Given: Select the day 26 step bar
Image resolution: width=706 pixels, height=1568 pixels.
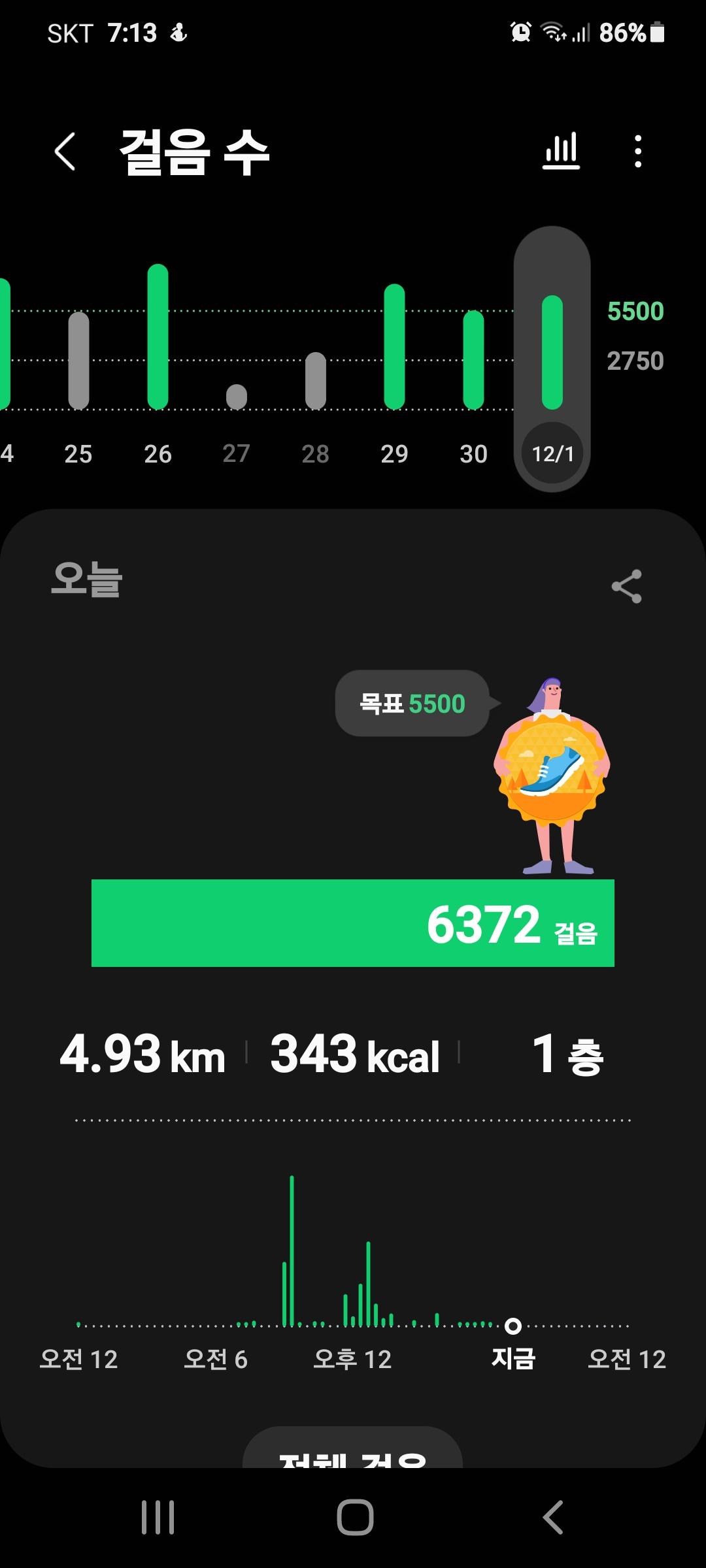Looking at the screenshot, I should 158,337.
